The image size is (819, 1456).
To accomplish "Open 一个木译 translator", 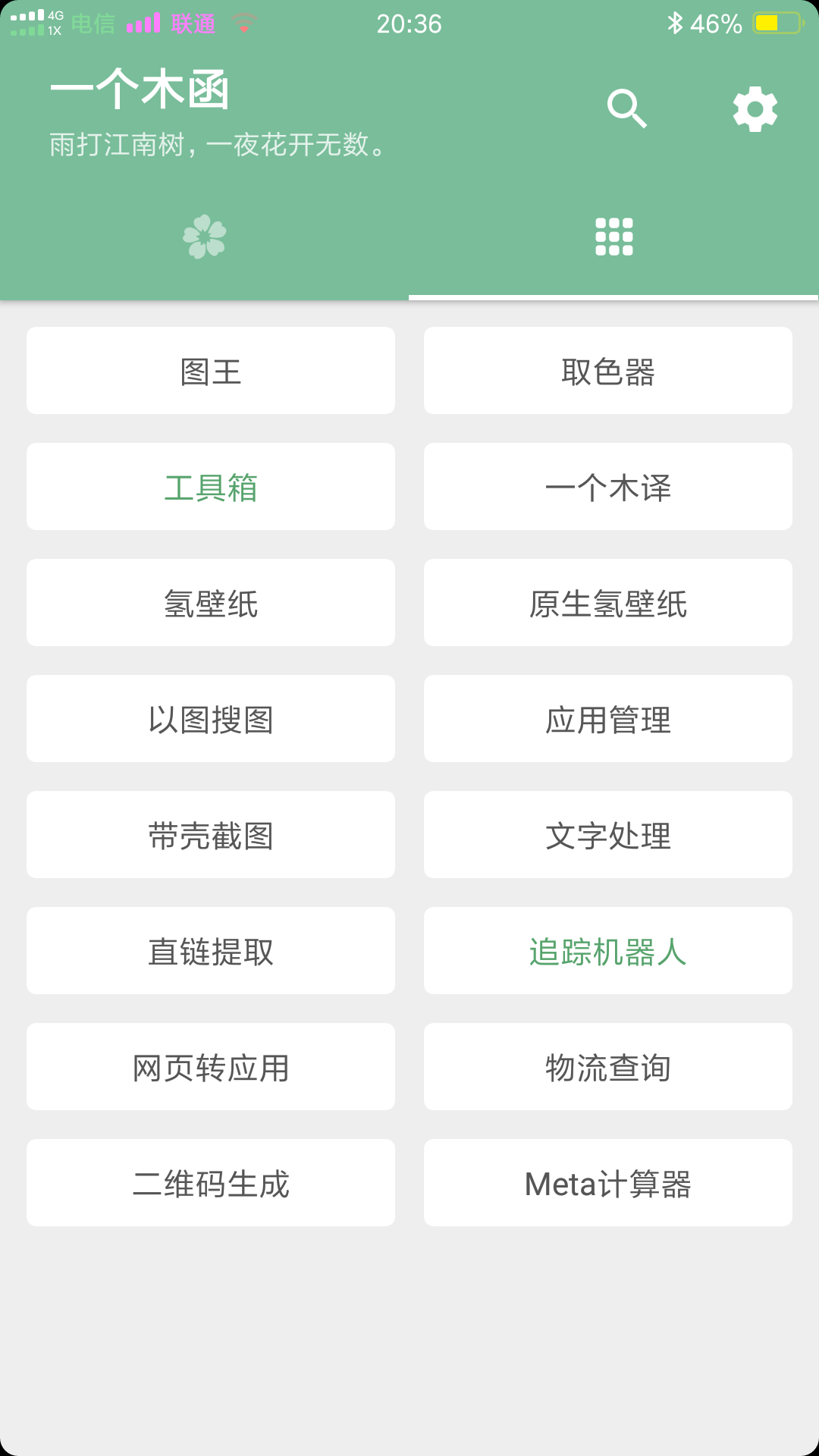I will coord(608,487).
